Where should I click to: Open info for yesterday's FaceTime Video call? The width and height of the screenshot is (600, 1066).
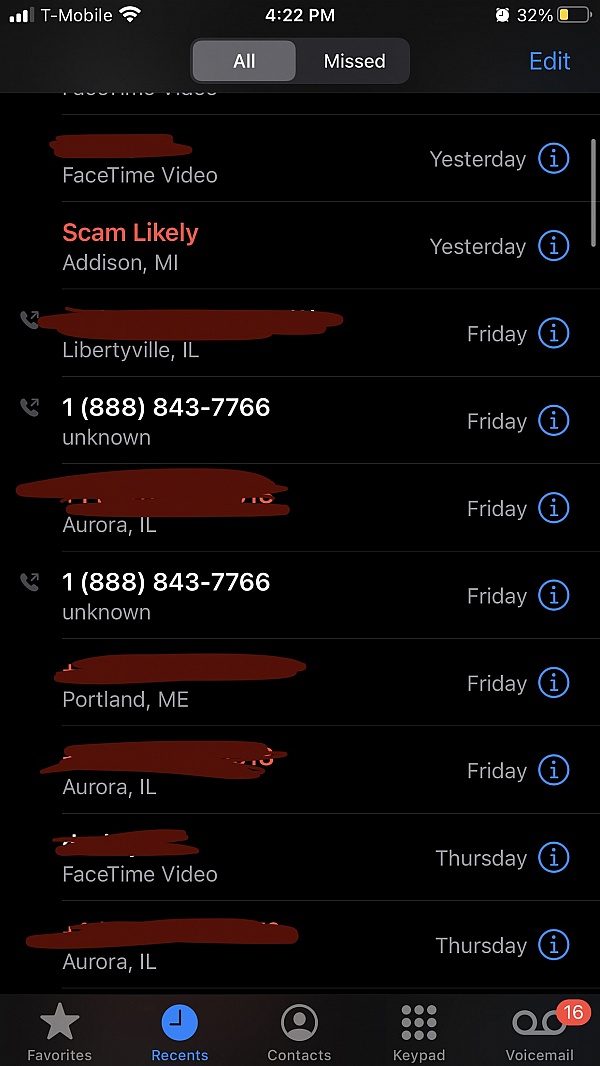coord(553,159)
